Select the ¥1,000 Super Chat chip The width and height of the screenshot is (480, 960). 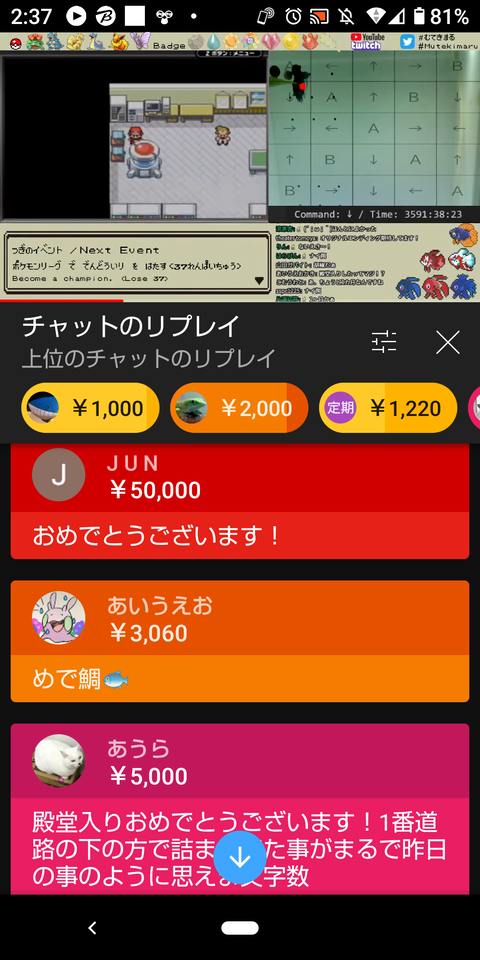[x=91, y=408]
